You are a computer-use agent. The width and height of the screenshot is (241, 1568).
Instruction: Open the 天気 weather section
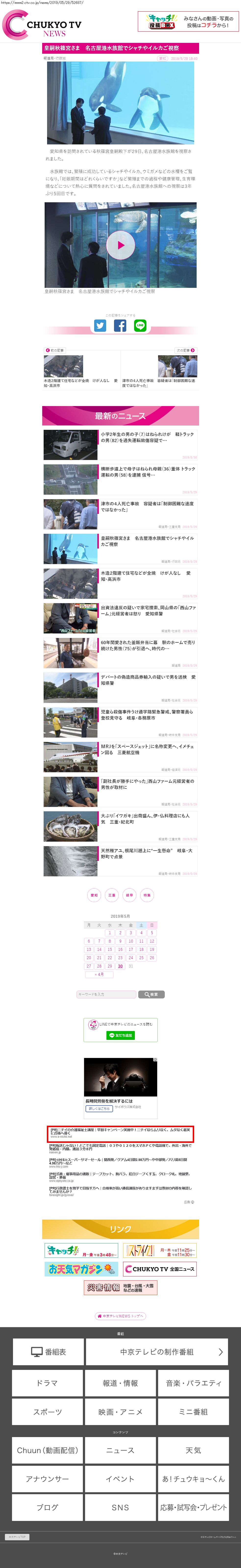coord(193,1451)
